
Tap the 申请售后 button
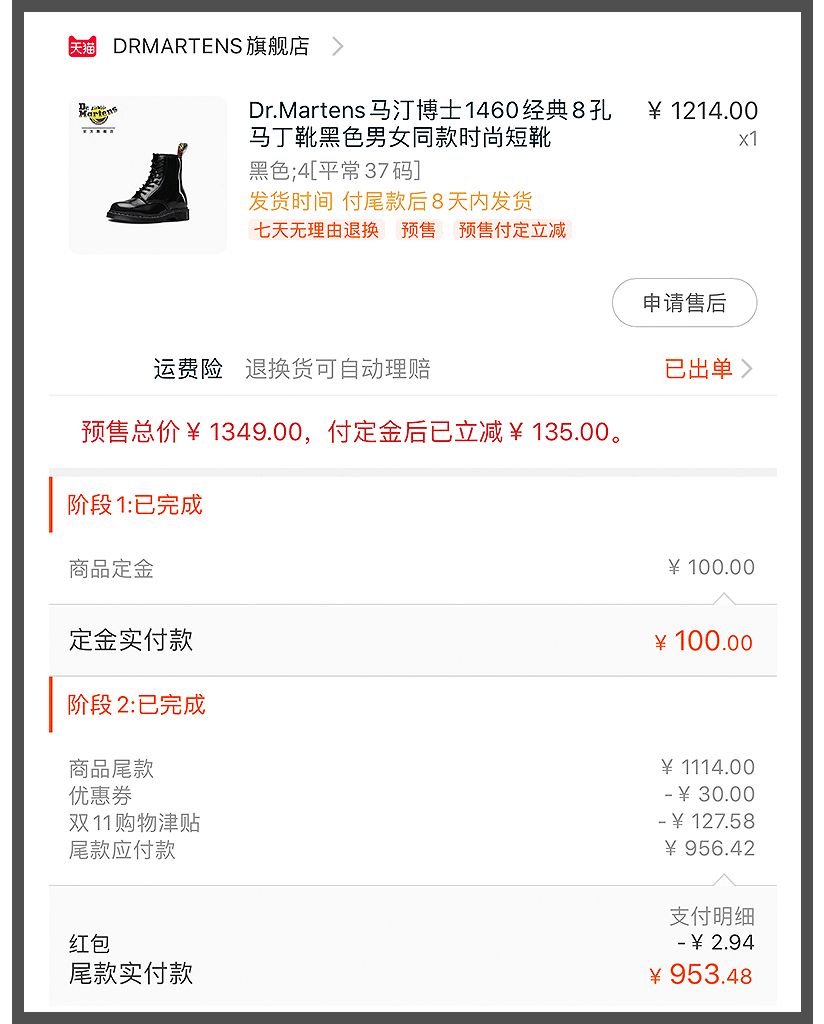point(684,303)
